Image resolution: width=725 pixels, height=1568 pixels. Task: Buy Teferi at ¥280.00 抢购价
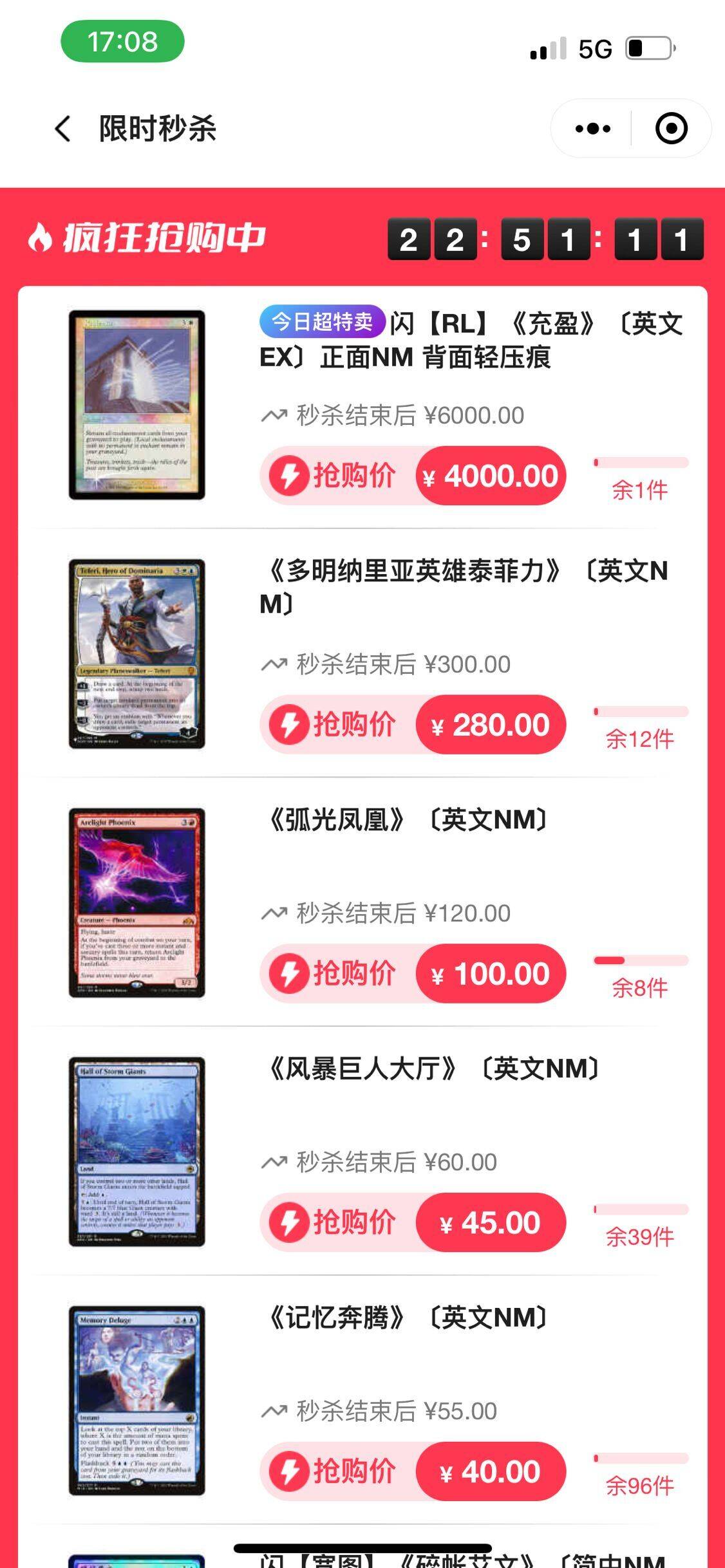[x=413, y=725]
